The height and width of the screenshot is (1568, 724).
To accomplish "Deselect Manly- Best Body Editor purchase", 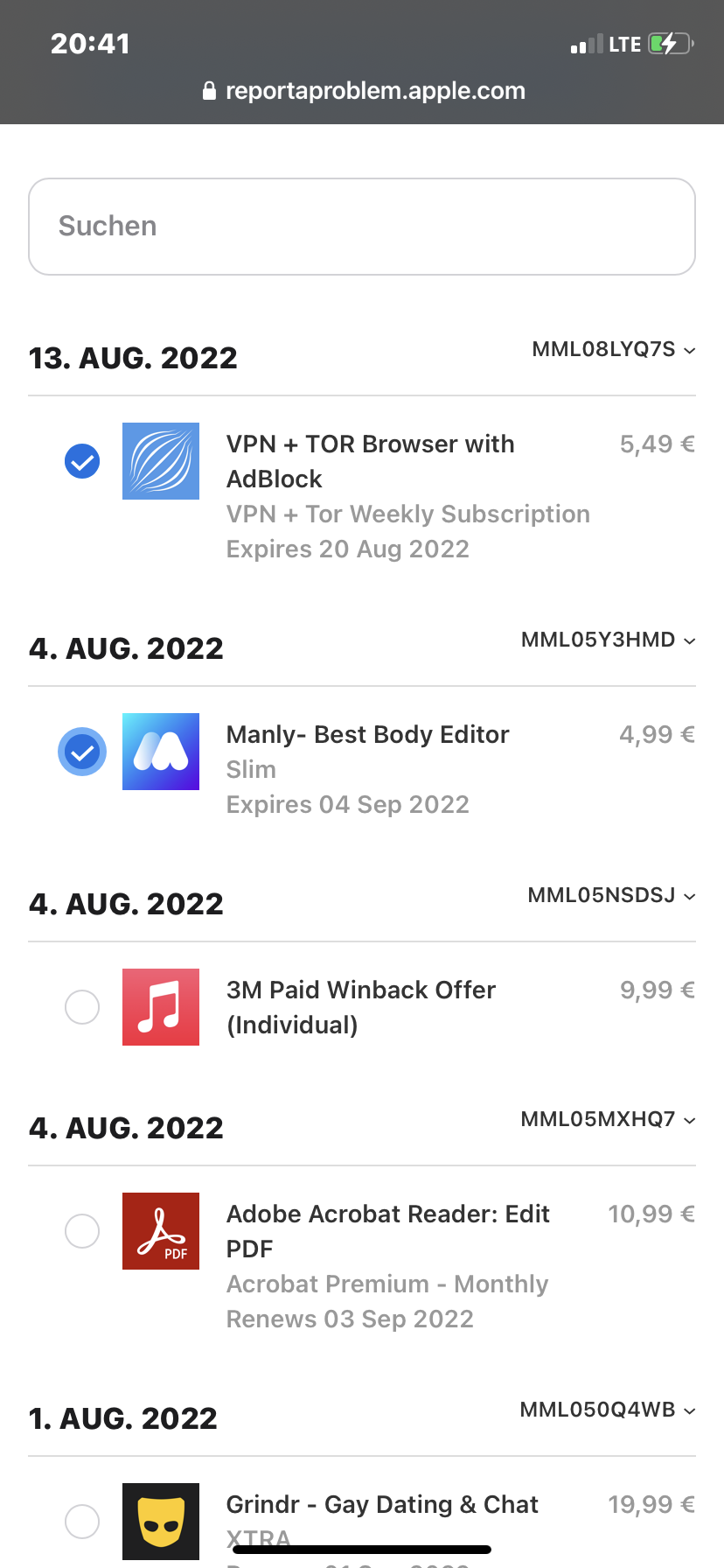I will pos(82,752).
